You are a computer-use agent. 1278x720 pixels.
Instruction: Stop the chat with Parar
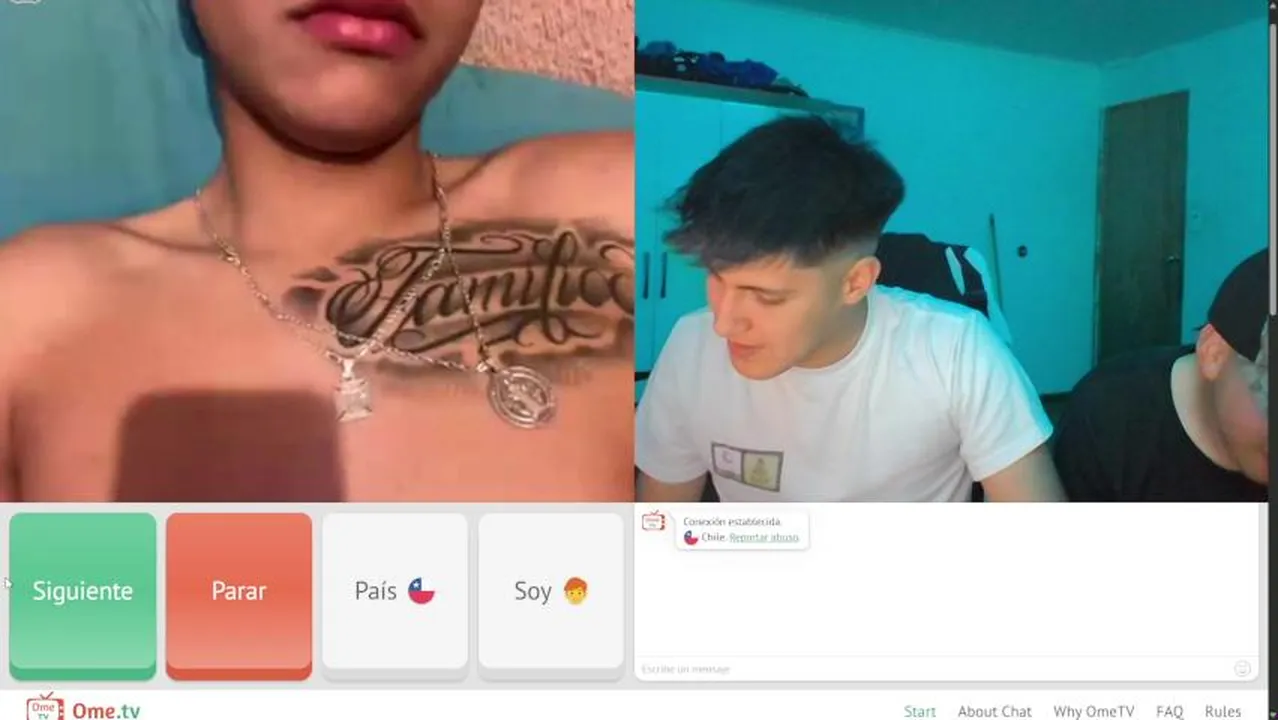coord(239,592)
